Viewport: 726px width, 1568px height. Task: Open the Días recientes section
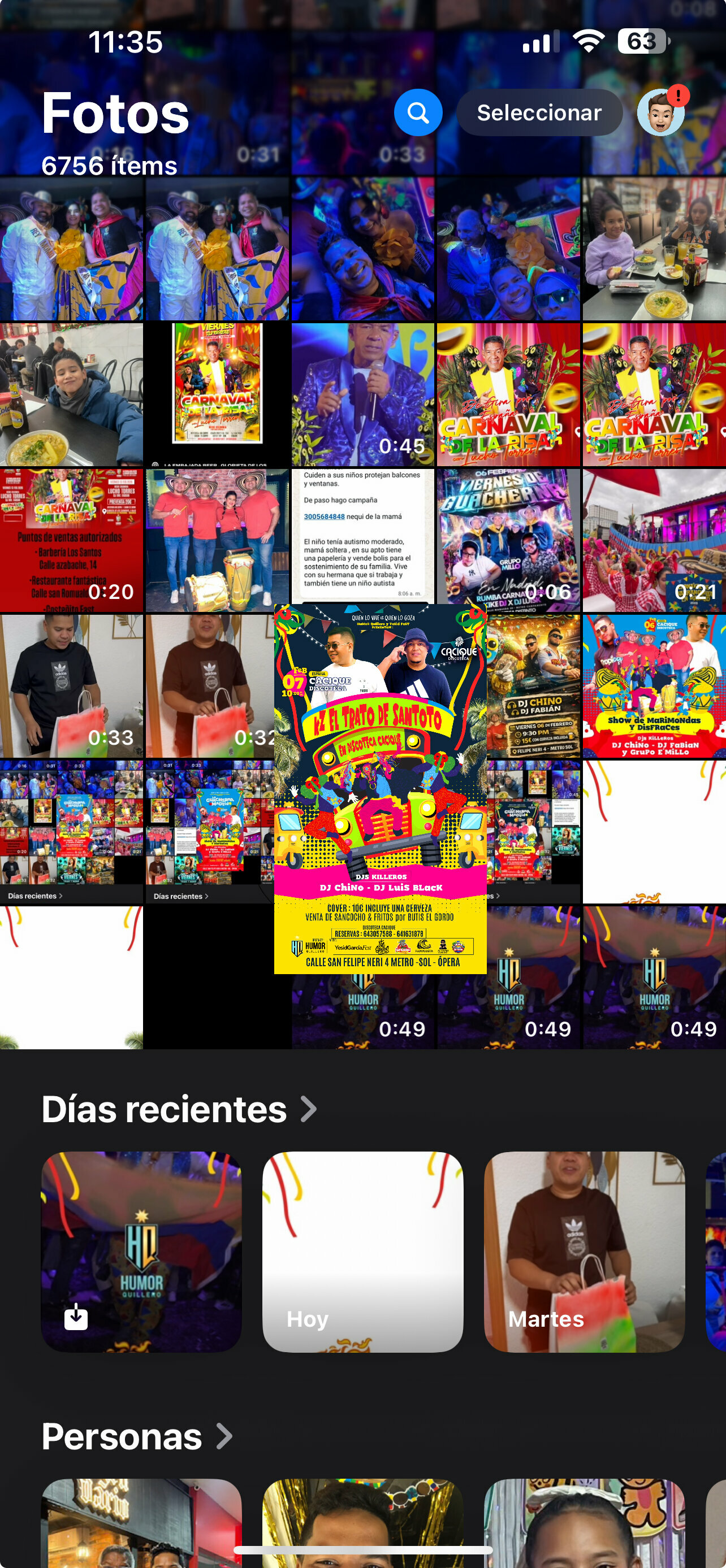[x=178, y=1109]
